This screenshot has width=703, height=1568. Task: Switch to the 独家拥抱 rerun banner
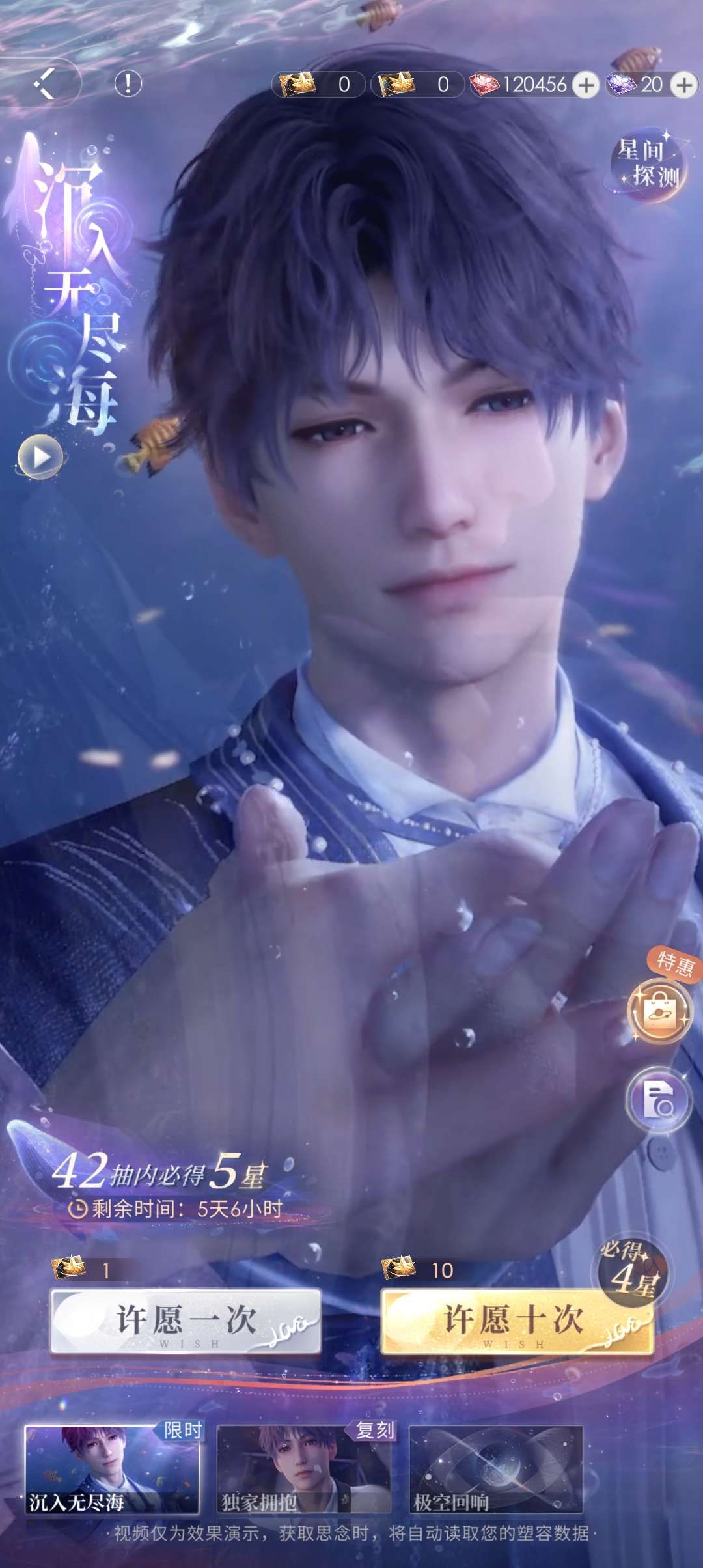point(303,1470)
